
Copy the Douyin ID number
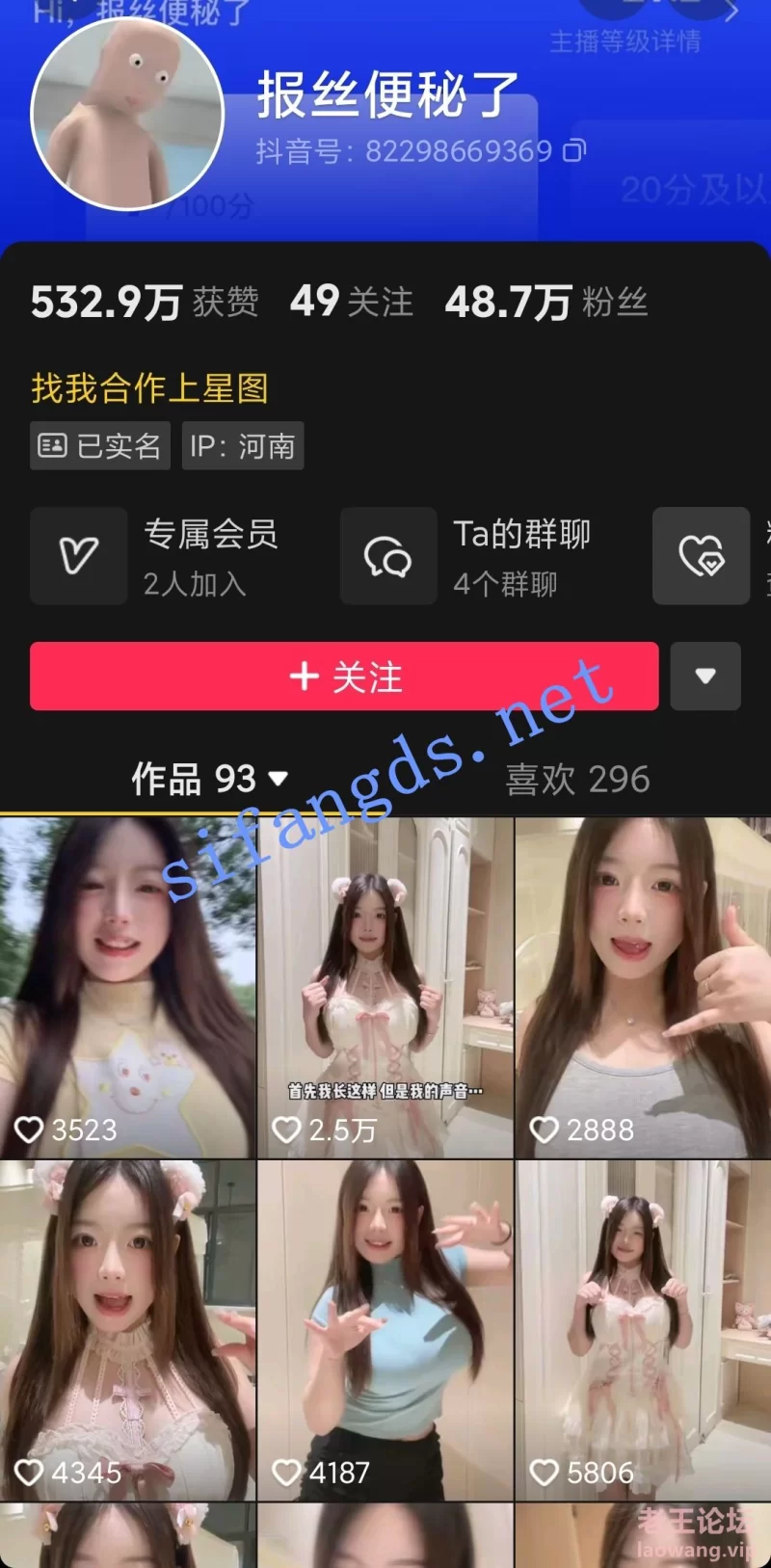574,151
